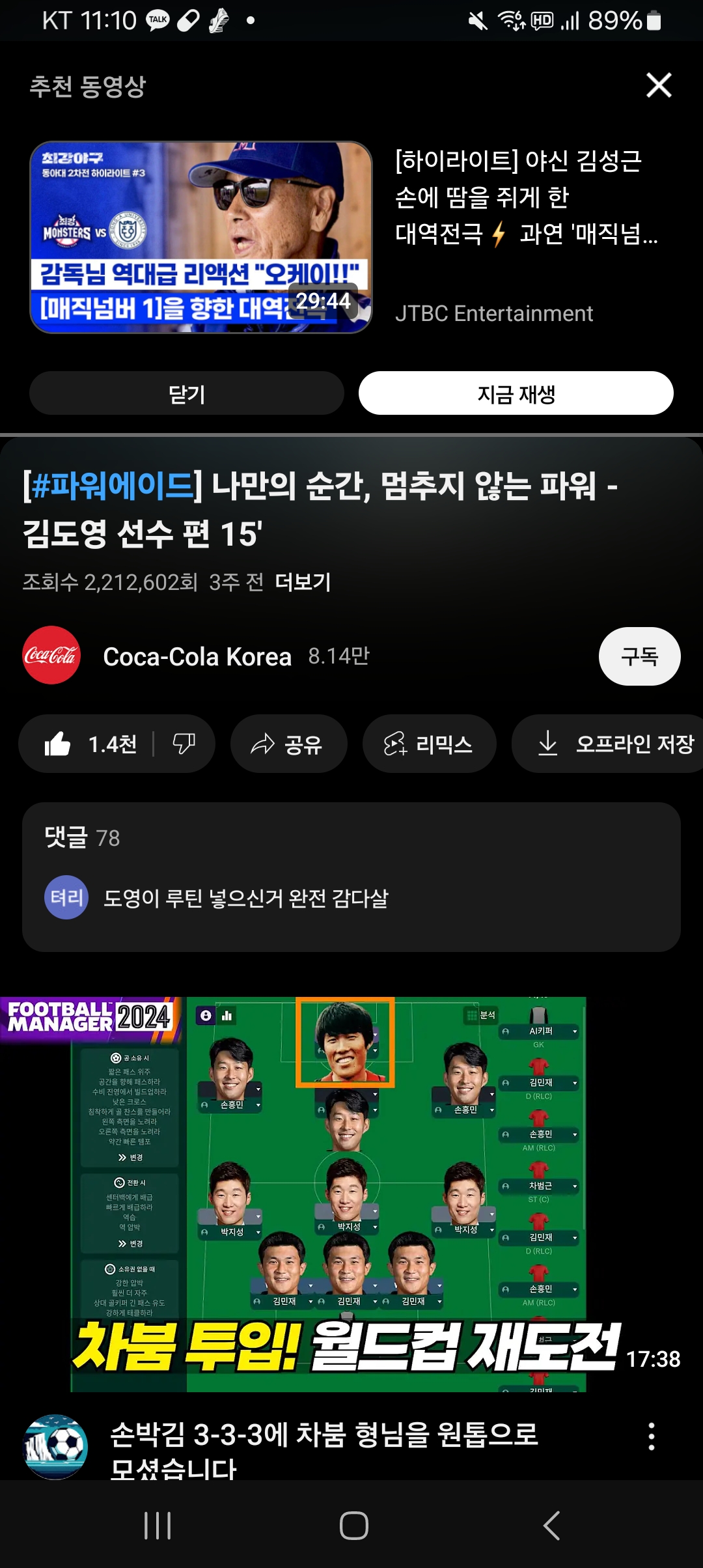The width and height of the screenshot is (703, 1568).
Task: Open the soccer ball channel avatar
Action: click(55, 1446)
